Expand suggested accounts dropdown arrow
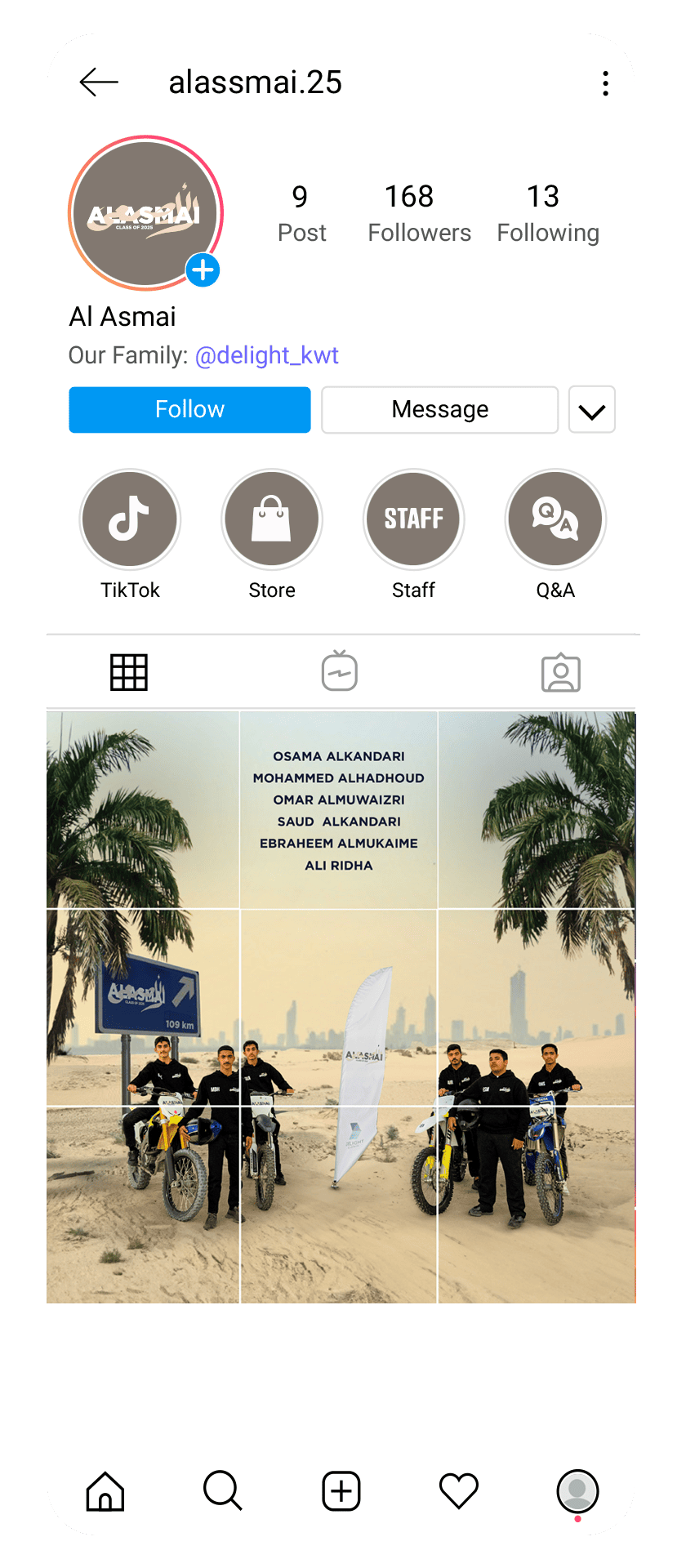 click(591, 410)
